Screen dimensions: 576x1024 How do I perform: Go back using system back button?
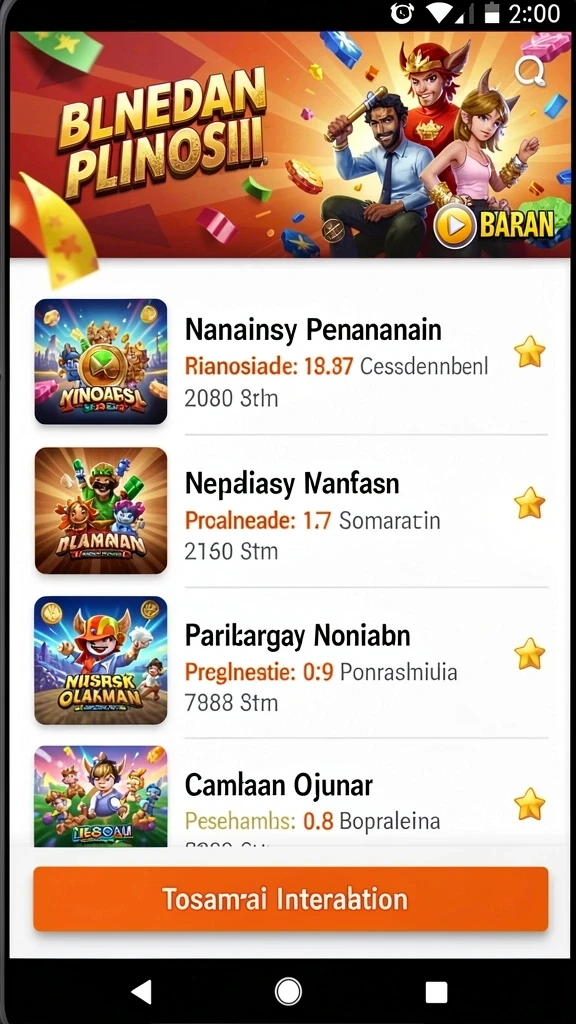pos(140,991)
